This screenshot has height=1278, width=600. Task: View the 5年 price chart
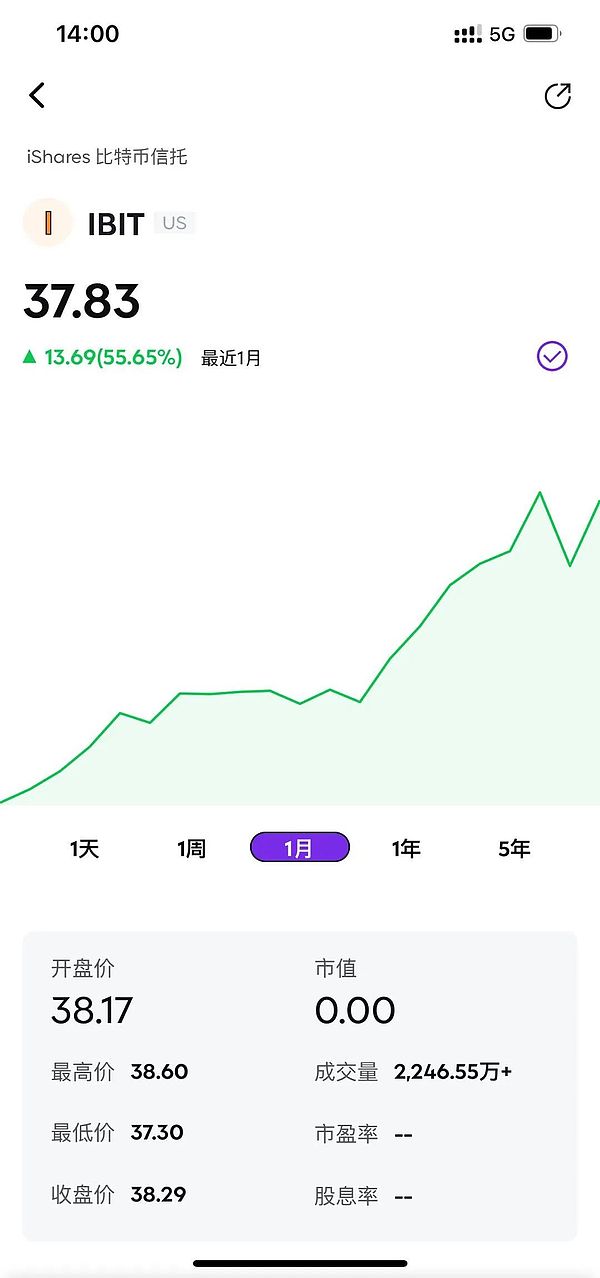pyautogui.click(x=514, y=848)
